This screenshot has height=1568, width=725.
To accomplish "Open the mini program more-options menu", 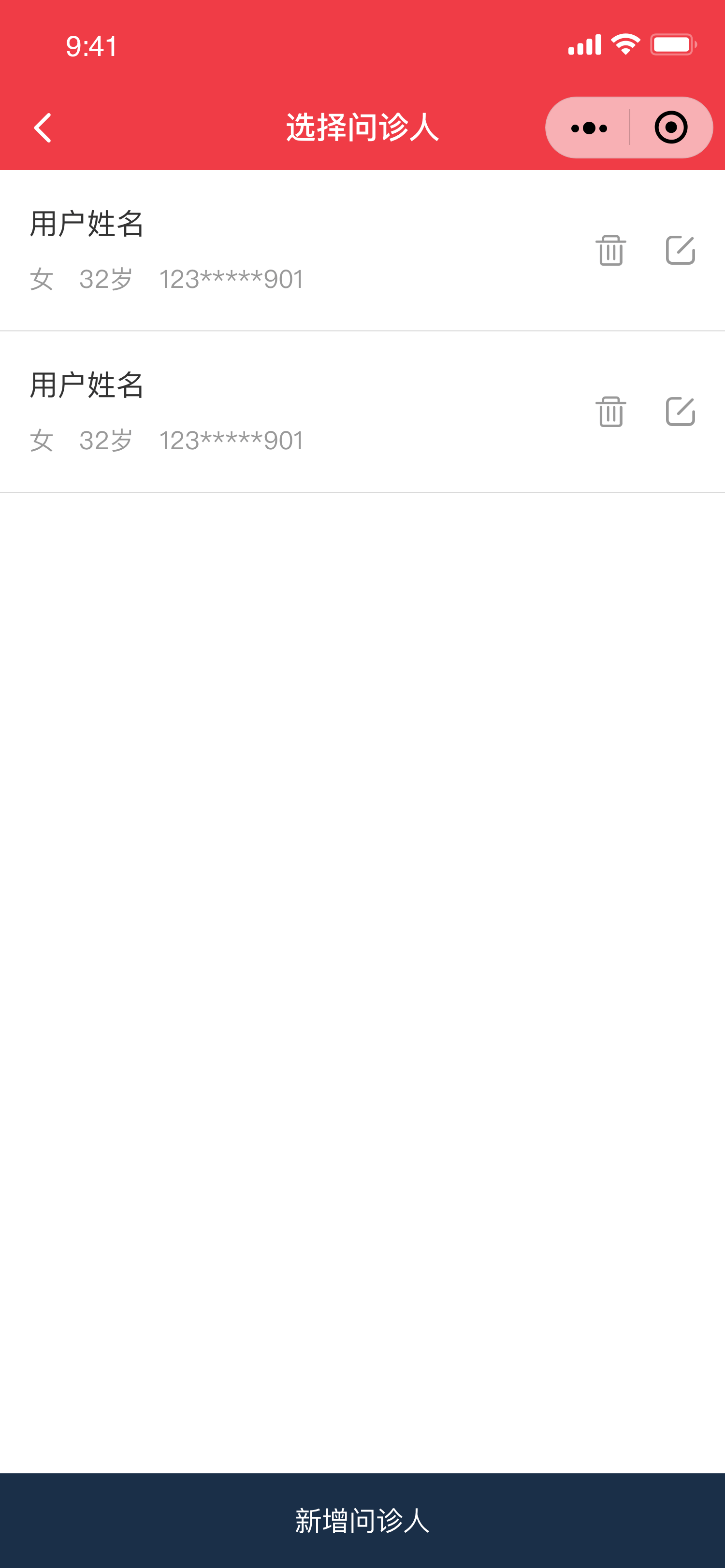I will point(589,128).
